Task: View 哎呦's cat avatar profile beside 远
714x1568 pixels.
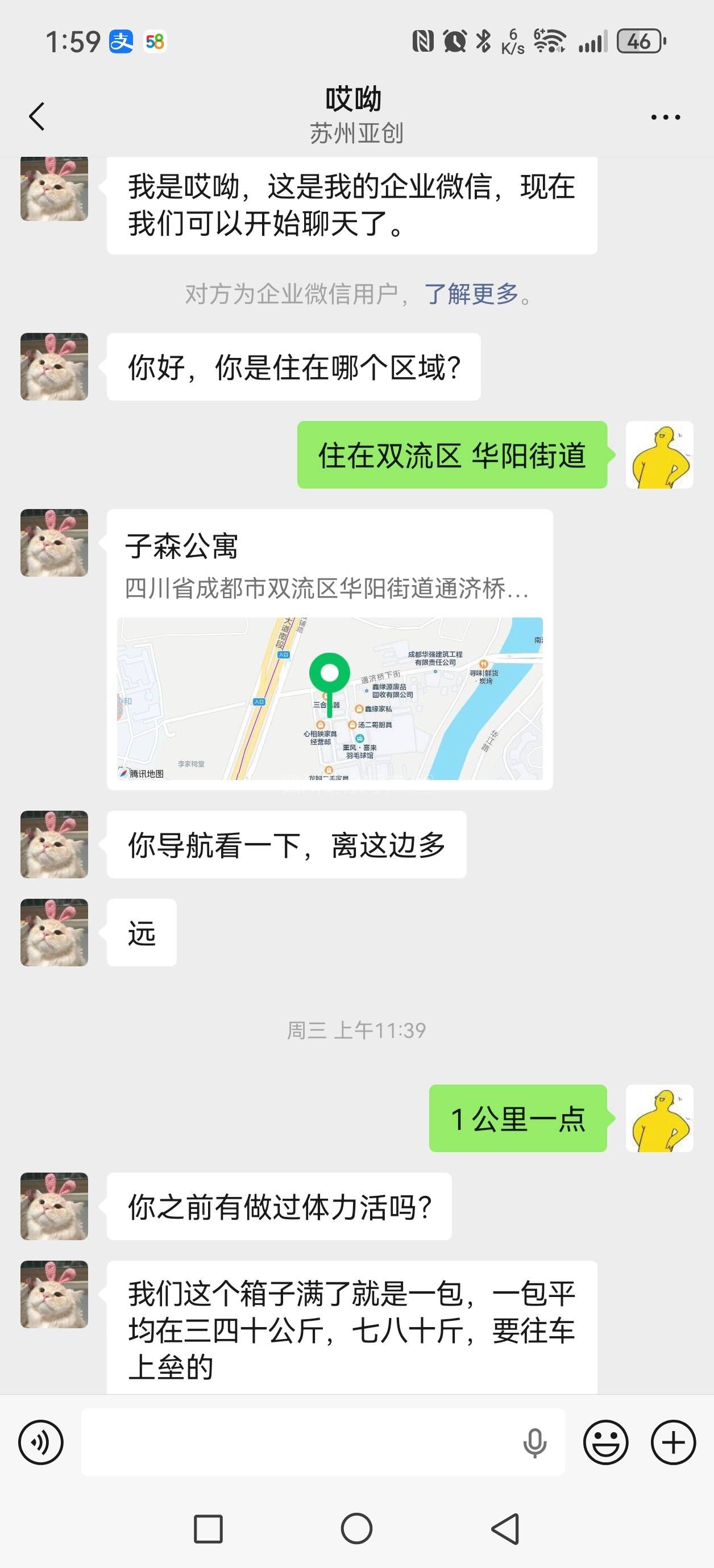Action: [x=54, y=932]
